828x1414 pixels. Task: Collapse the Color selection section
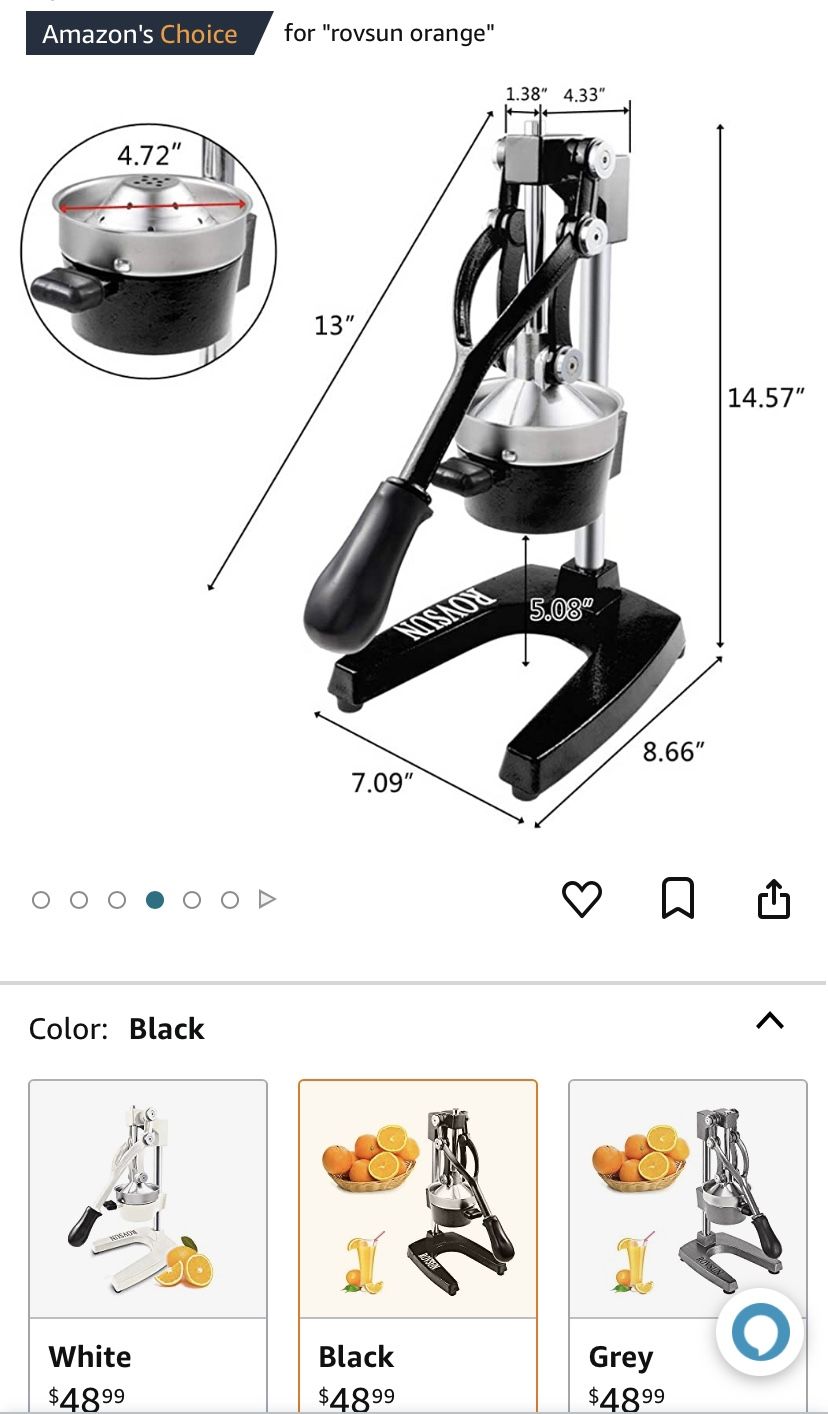tap(770, 1021)
